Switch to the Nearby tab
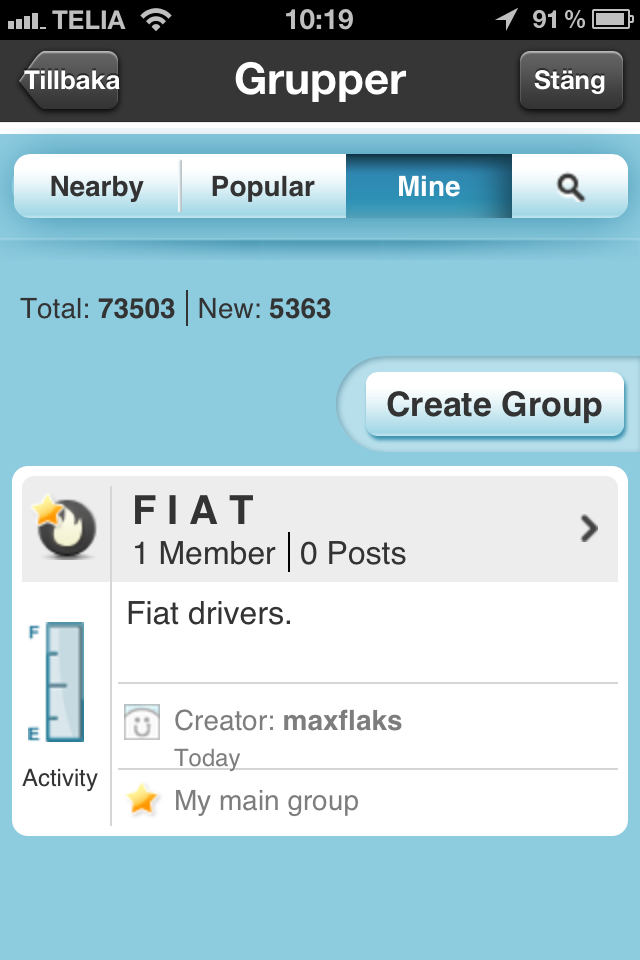The height and width of the screenshot is (960, 640). 97,187
